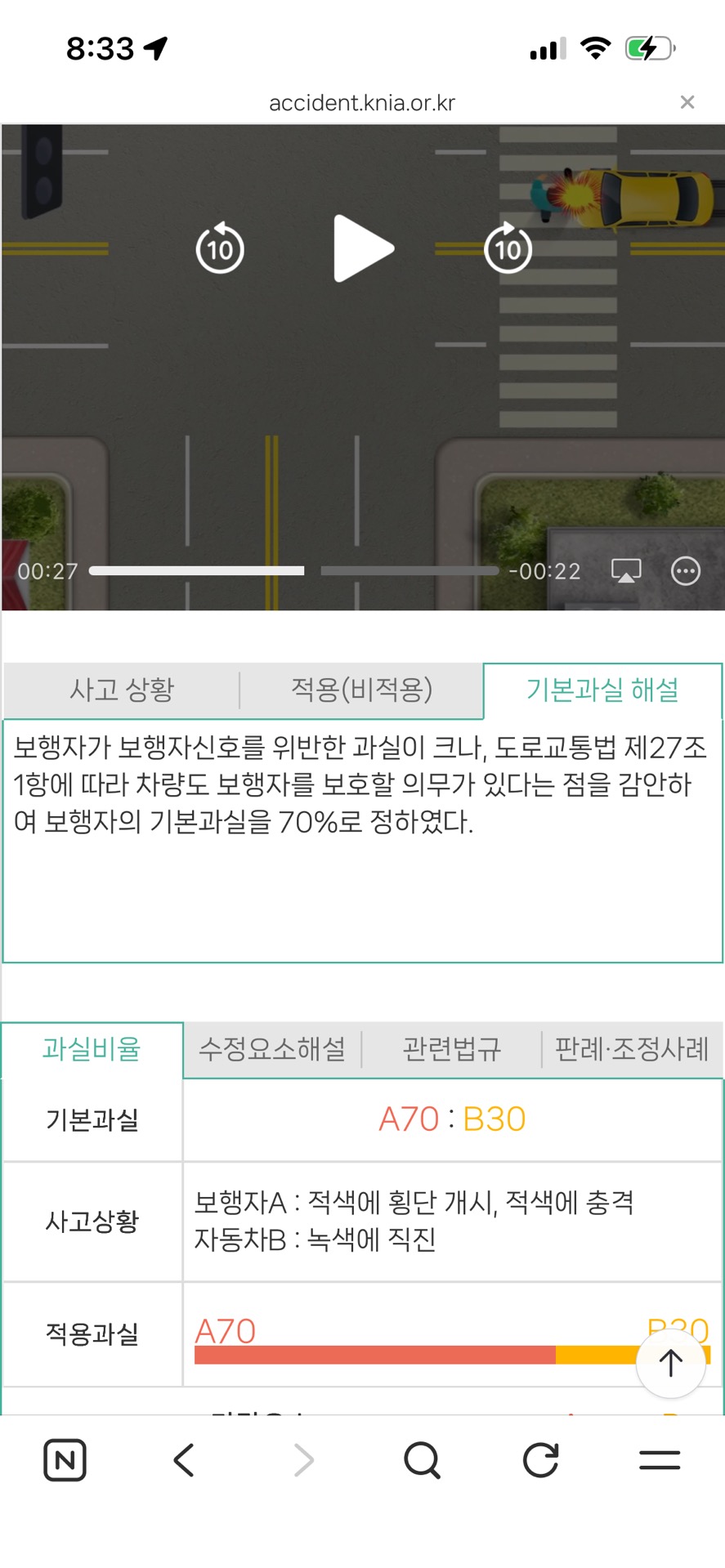
Task: Select the 과실비율 tab
Action: pos(92,1048)
